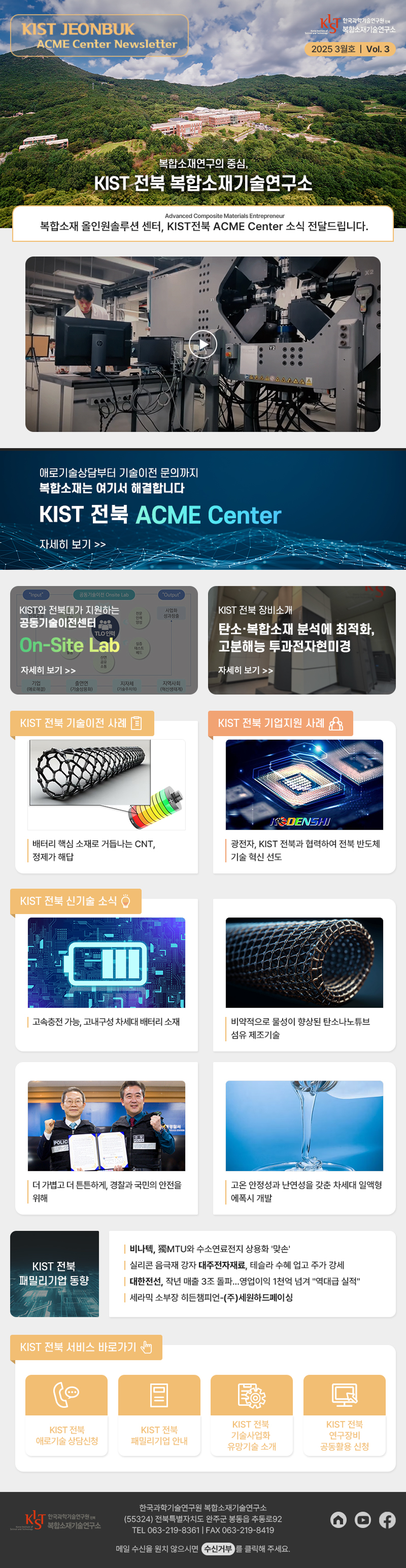406x1568 pixels.
Task: Open the 탄소나노튜브 섬유 제조기술 article
Action: pyautogui.click(x=304, y=974)
